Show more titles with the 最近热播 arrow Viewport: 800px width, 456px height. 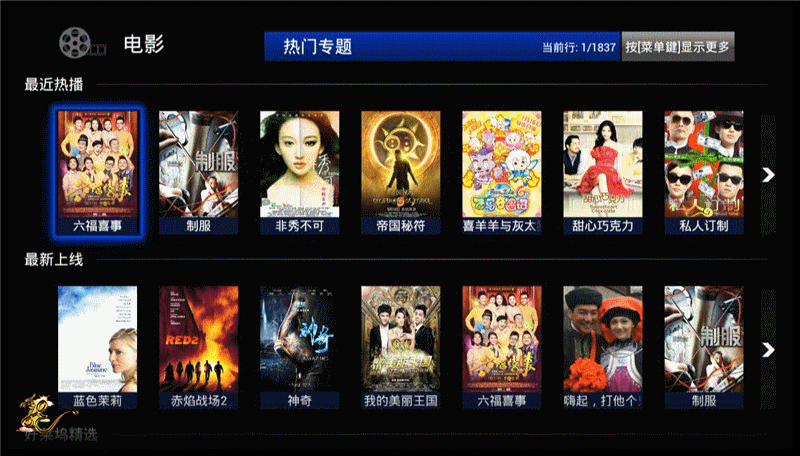pos(768,175)
